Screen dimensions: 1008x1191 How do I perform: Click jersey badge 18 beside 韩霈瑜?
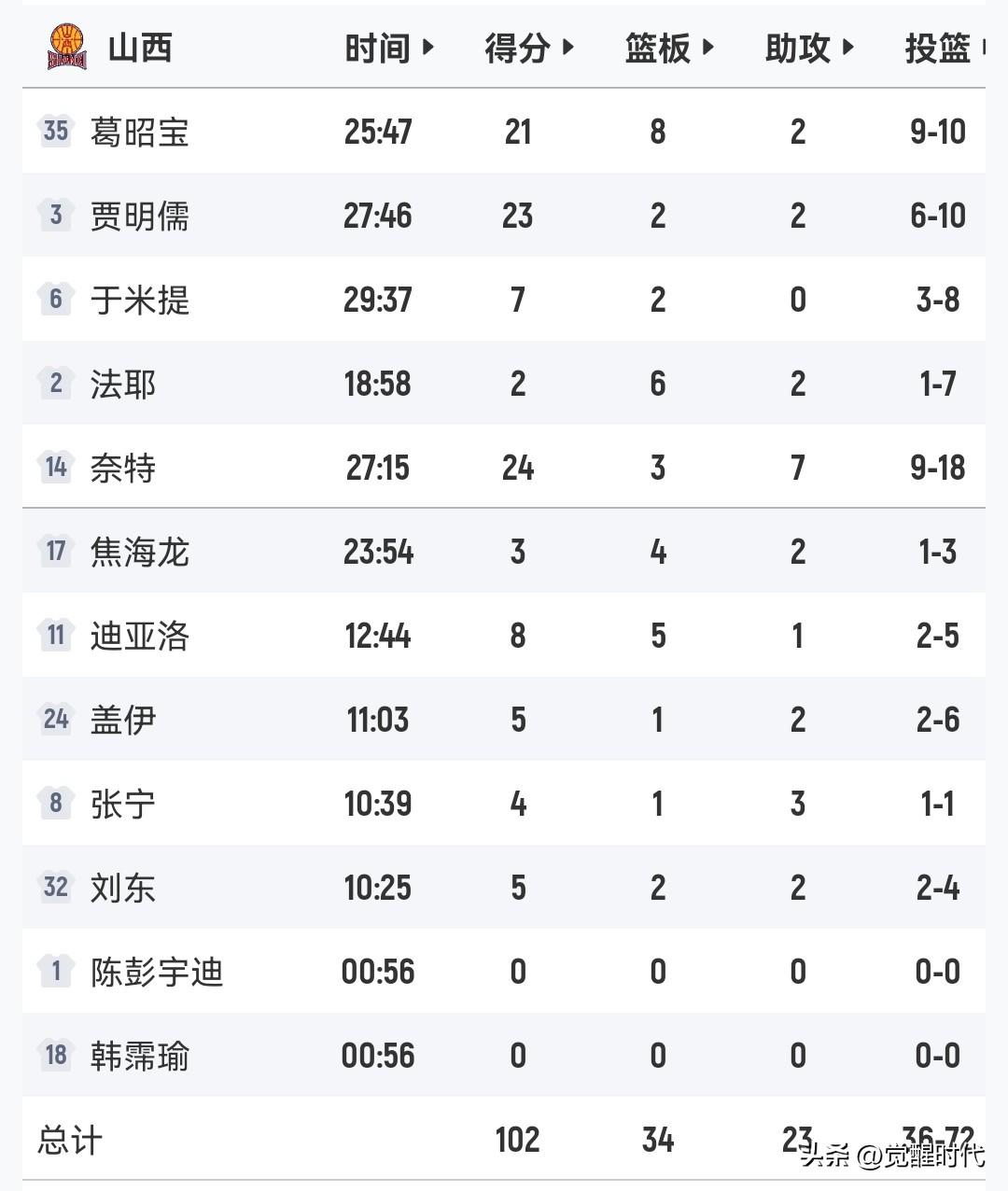(55, 1056)
